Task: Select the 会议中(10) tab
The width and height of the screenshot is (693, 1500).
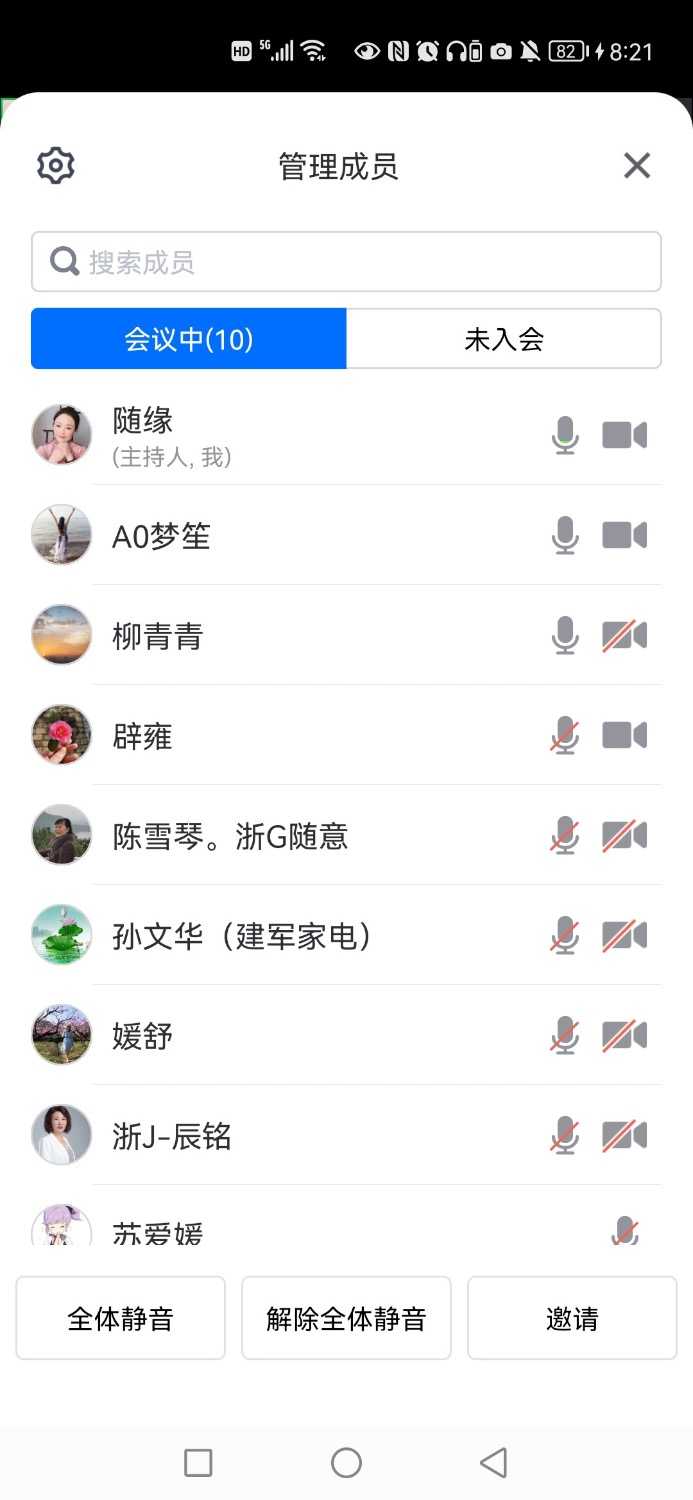Action: click(x=189, y=339)
